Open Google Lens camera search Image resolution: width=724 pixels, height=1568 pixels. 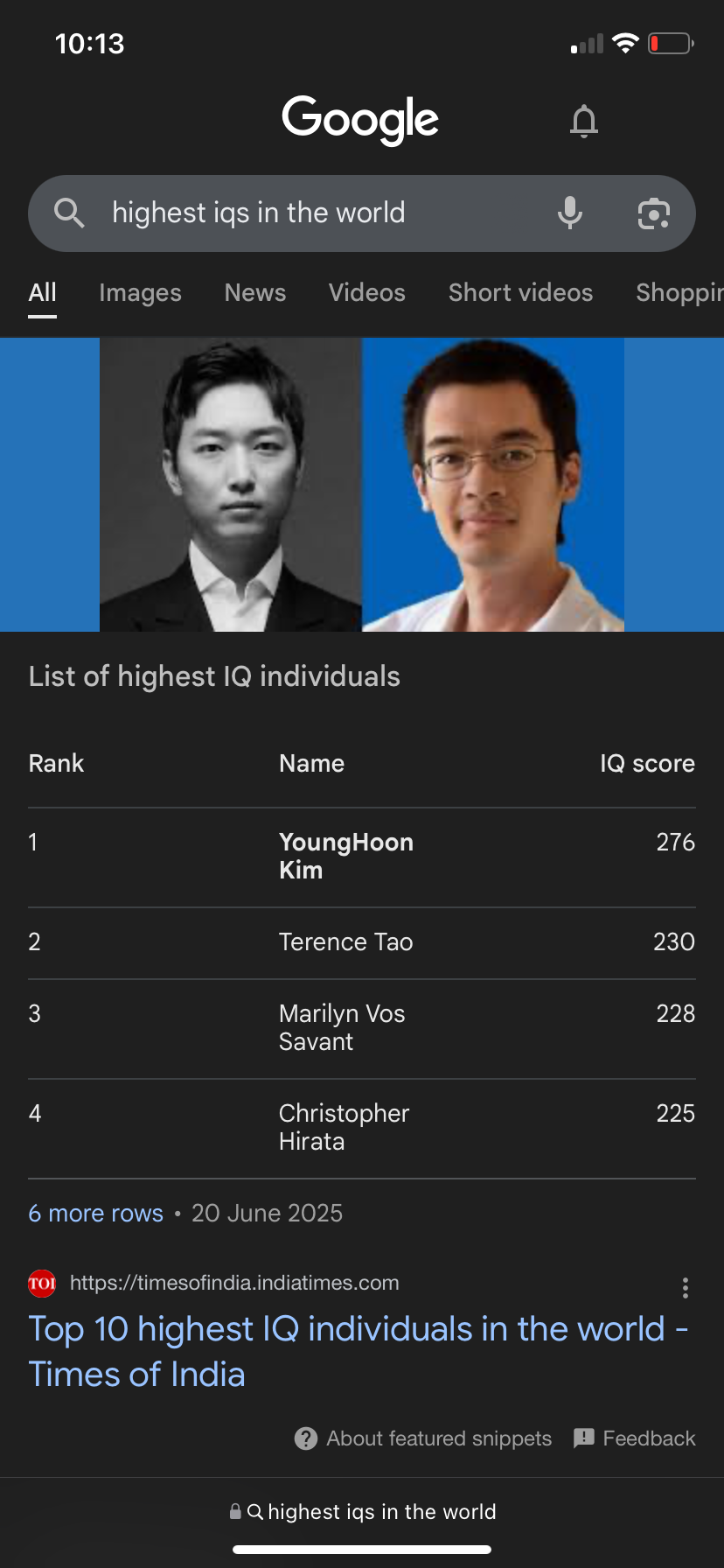654,213
